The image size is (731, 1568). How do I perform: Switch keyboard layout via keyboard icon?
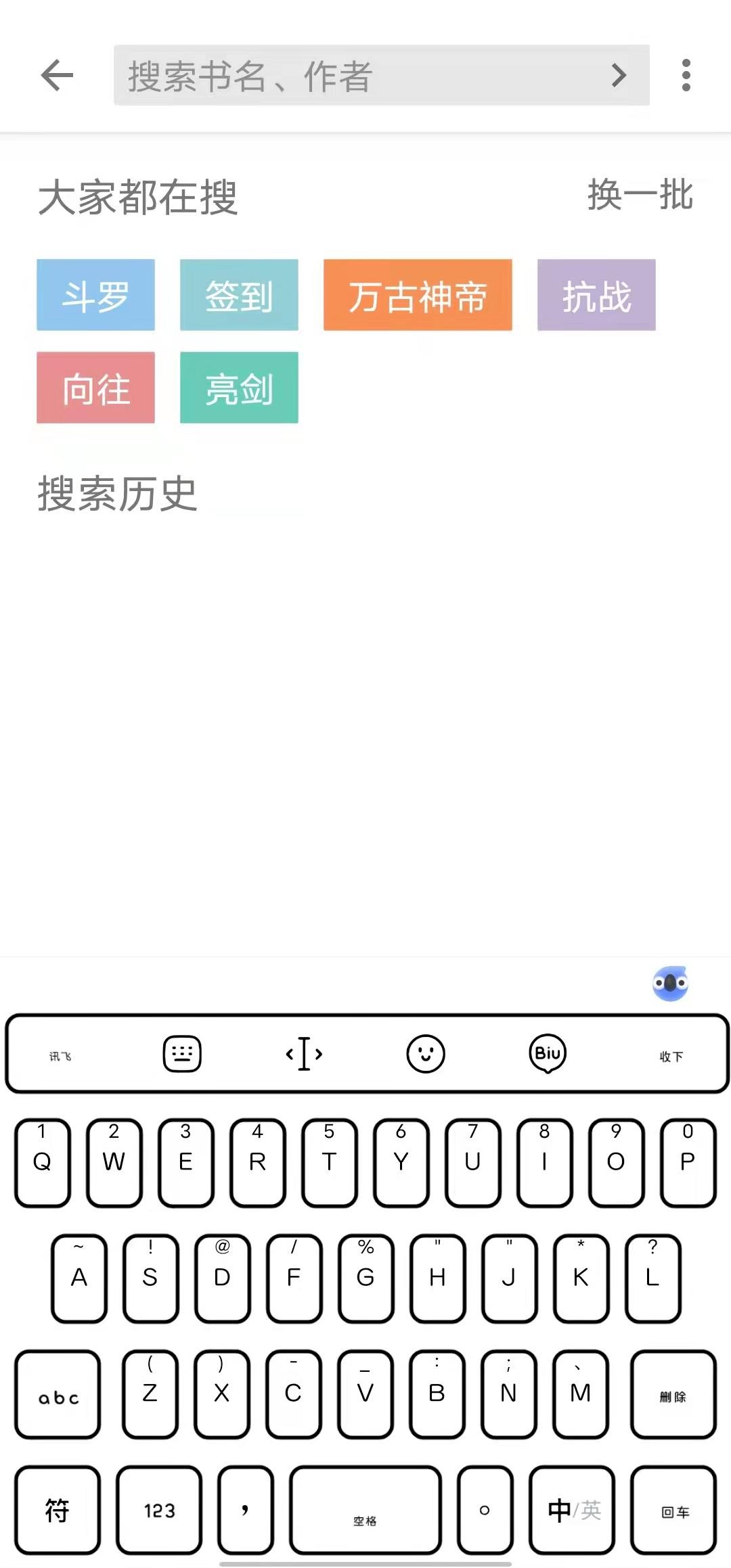[x=182, y=1054]
